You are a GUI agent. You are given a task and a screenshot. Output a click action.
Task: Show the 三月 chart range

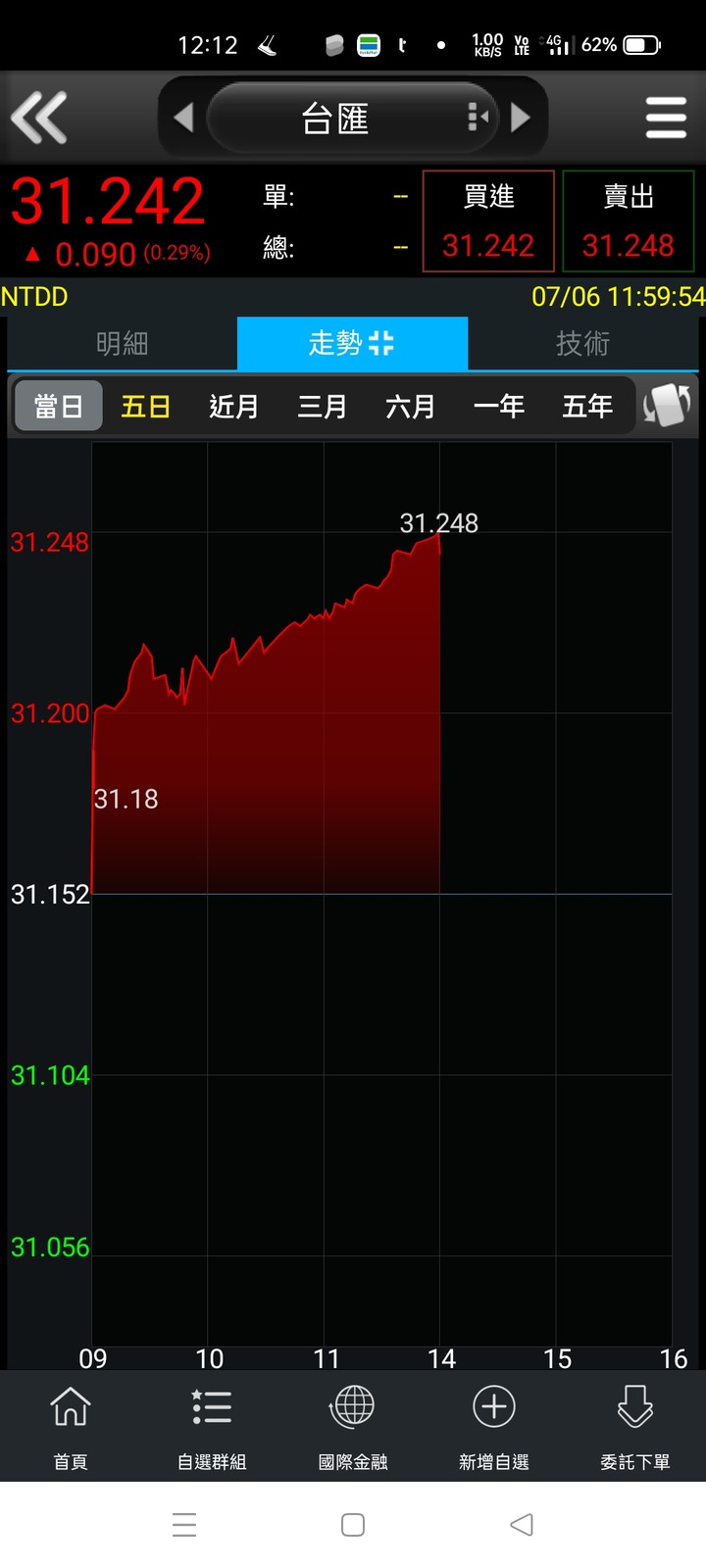323,406
